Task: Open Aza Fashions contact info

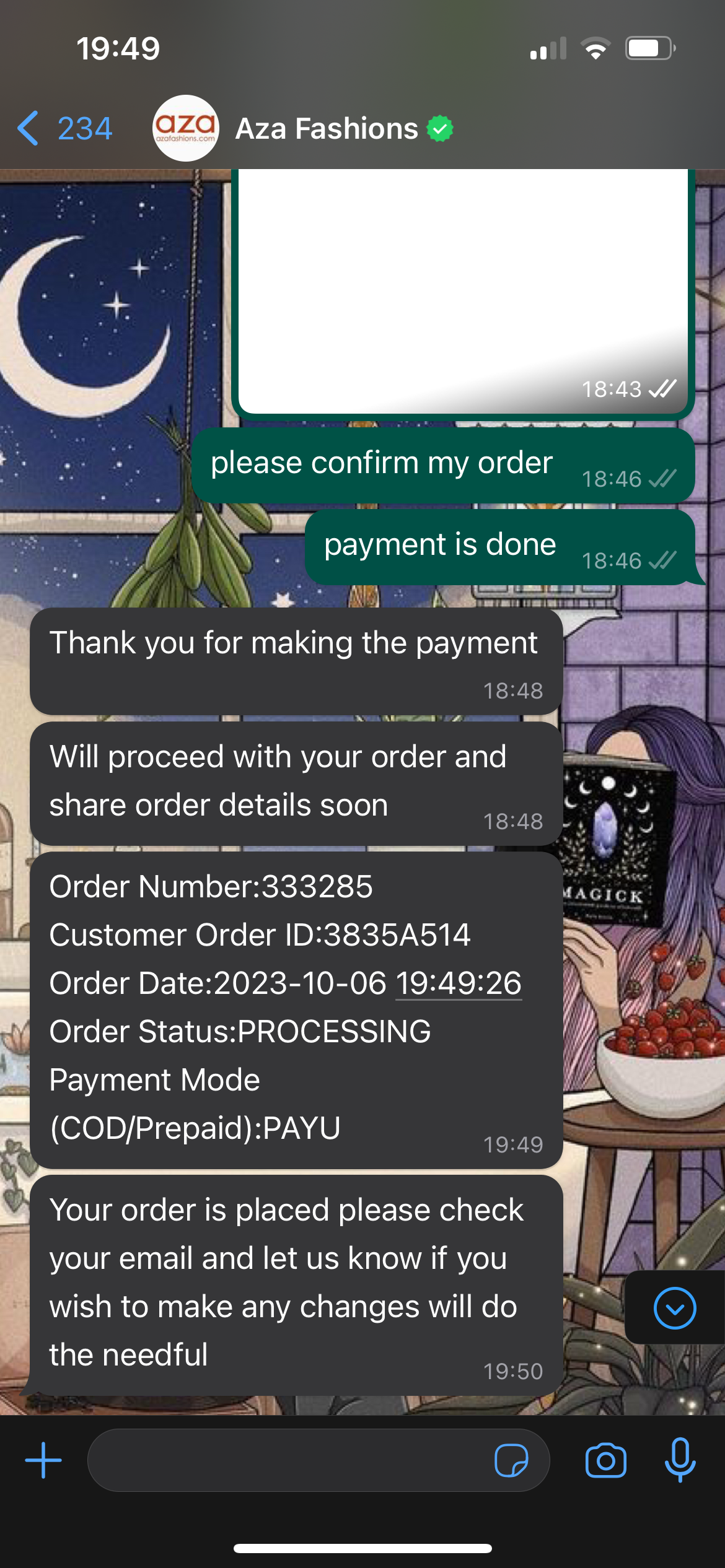Action: pyautogui.click(x=327, y=129)
